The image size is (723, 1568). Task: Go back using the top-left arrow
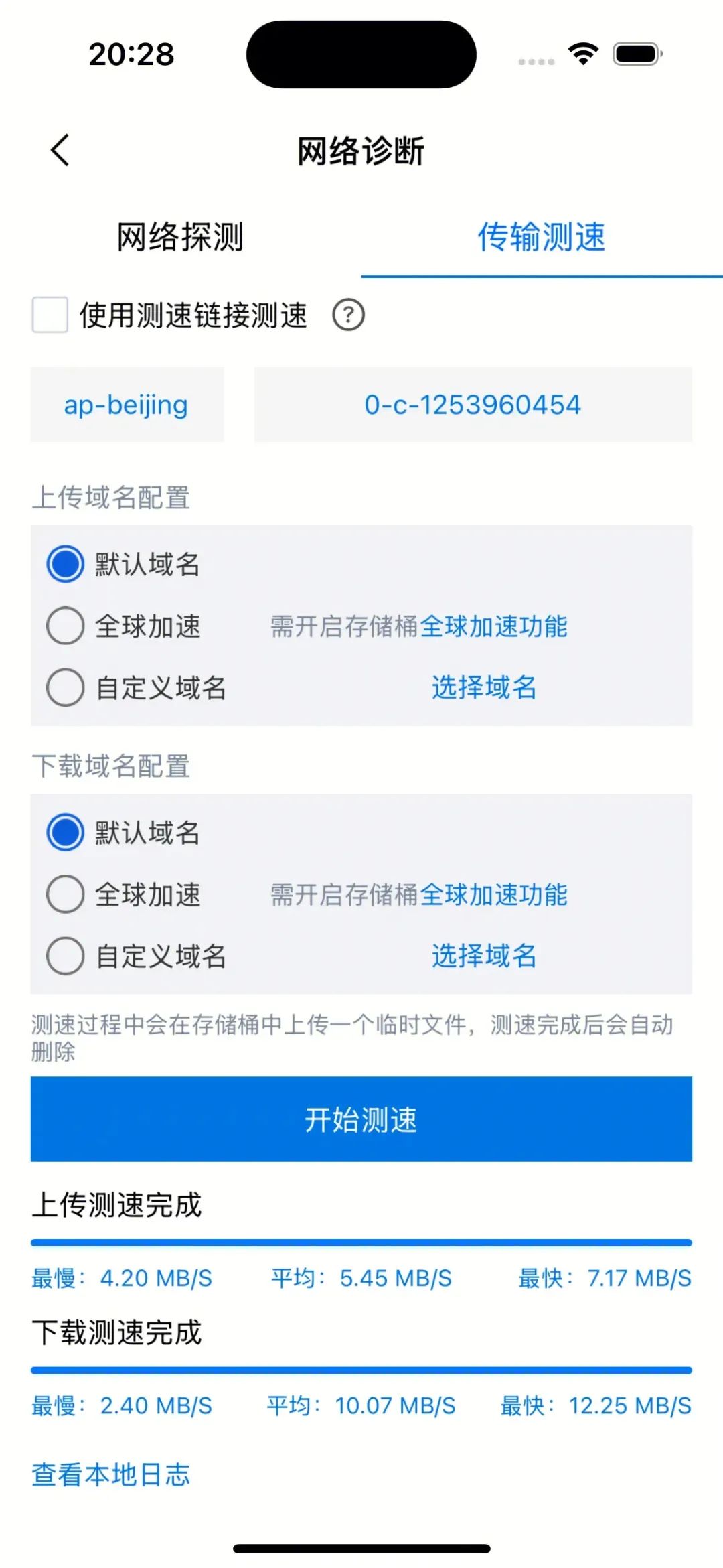point(60,150)
